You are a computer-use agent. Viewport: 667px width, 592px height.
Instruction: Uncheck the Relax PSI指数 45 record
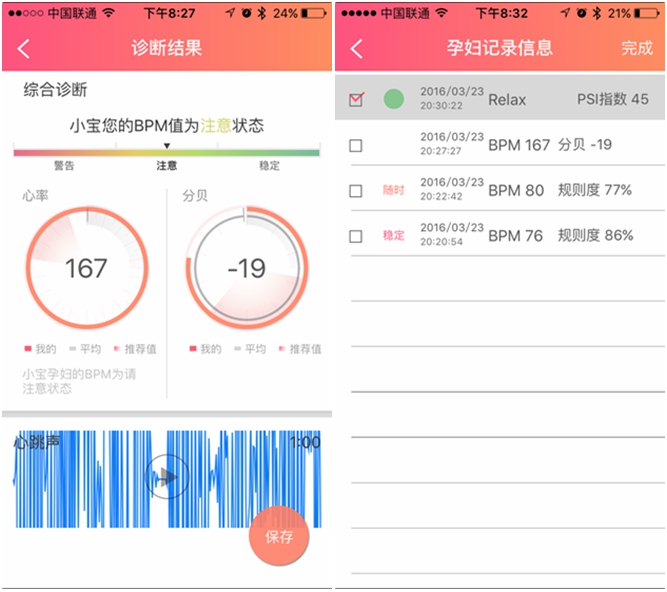[356, 99]
